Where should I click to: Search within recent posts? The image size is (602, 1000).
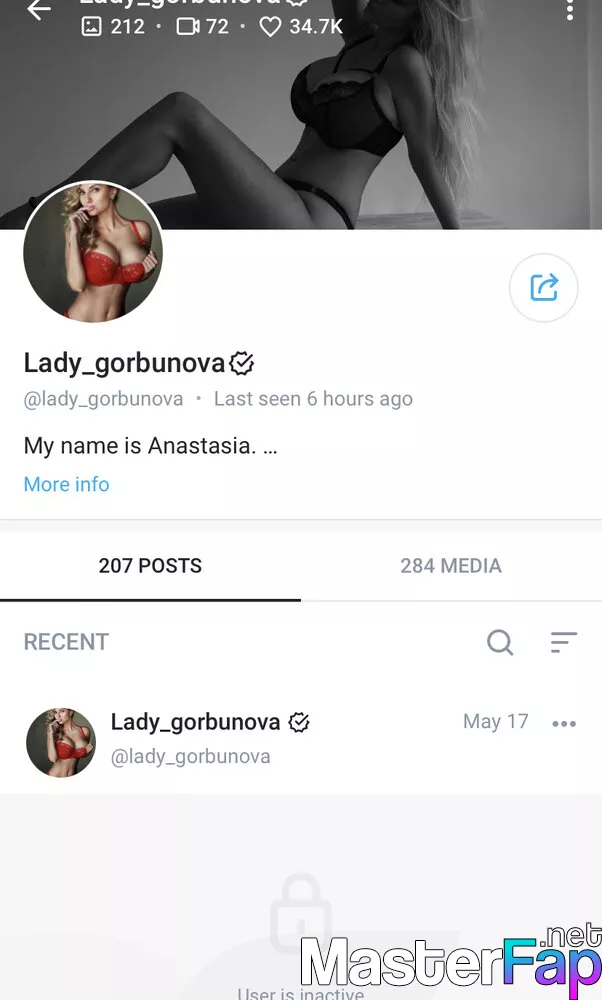(500, 642)
